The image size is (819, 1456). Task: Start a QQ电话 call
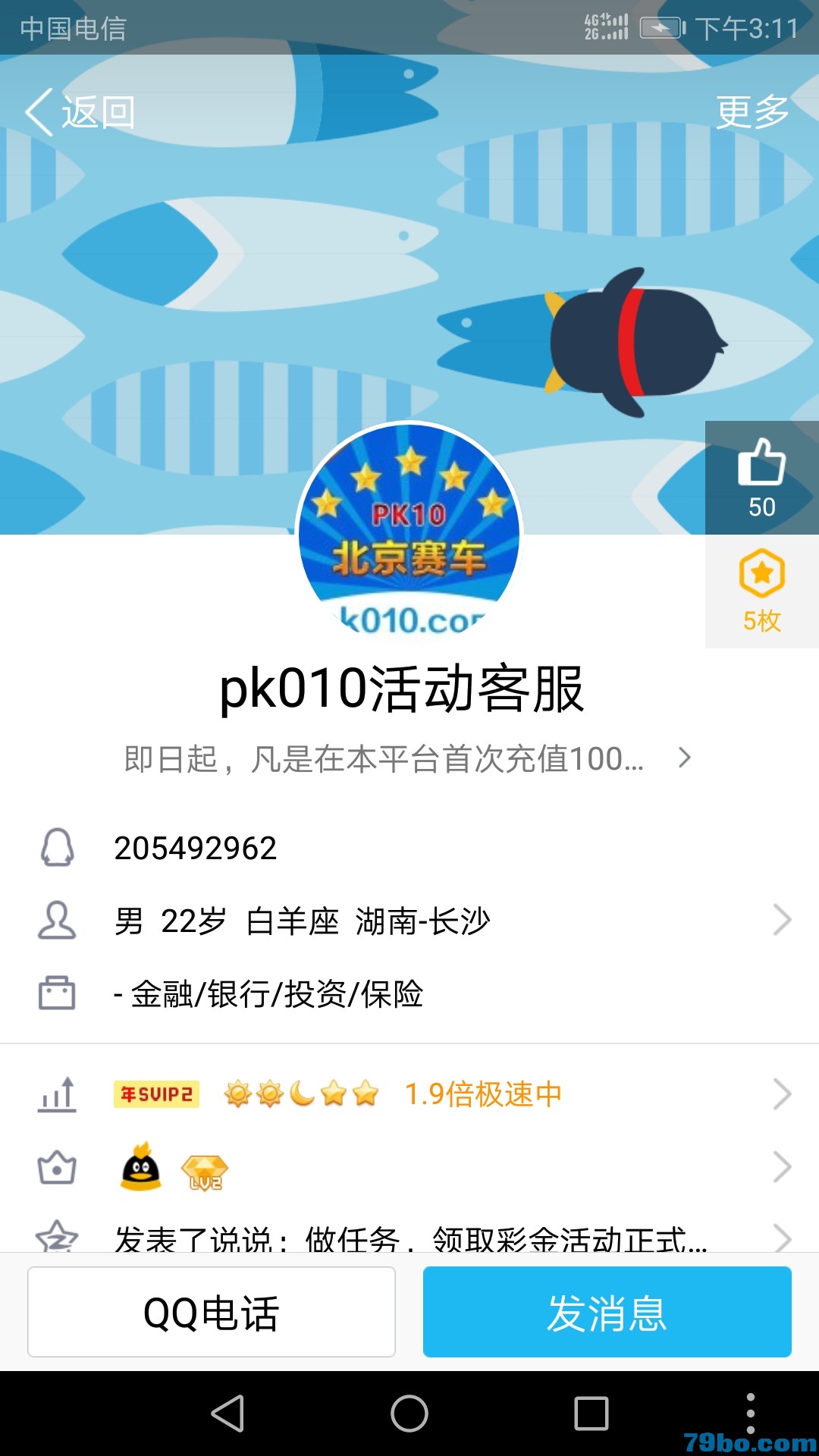tap(212, 1312)
